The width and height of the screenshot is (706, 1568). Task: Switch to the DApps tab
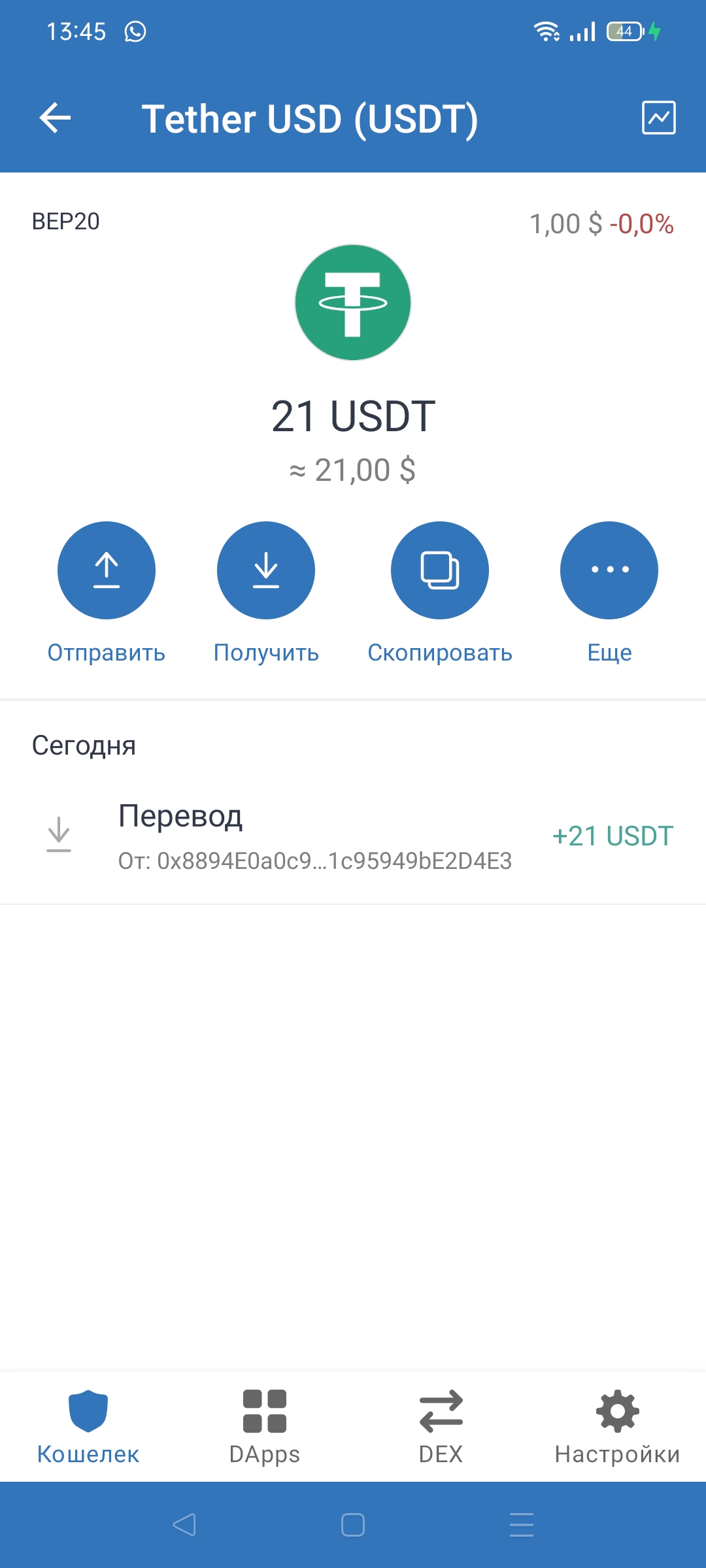pyautogui.click(x=265, y=1427)
